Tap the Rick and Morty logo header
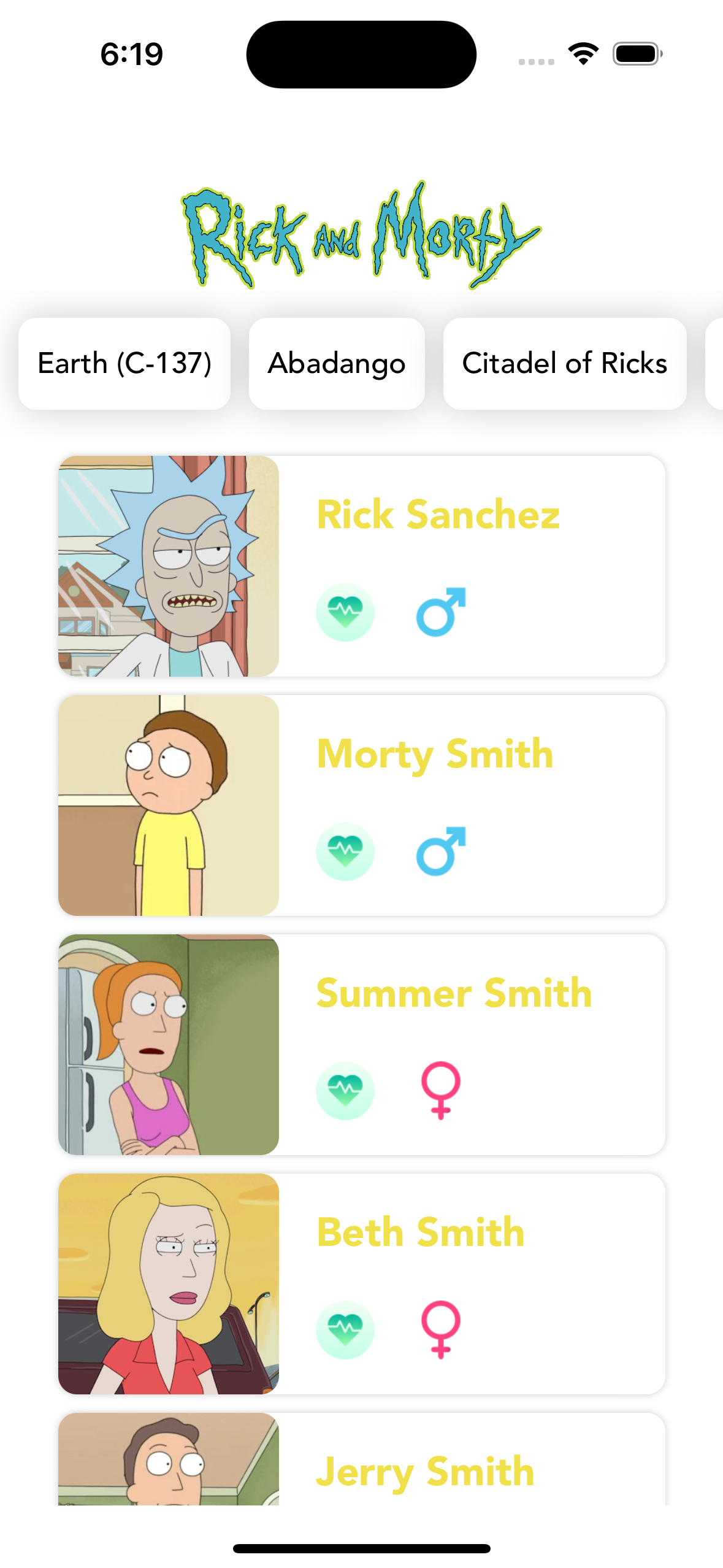The height and width of the screenshot is (1568, 723). 361,236
